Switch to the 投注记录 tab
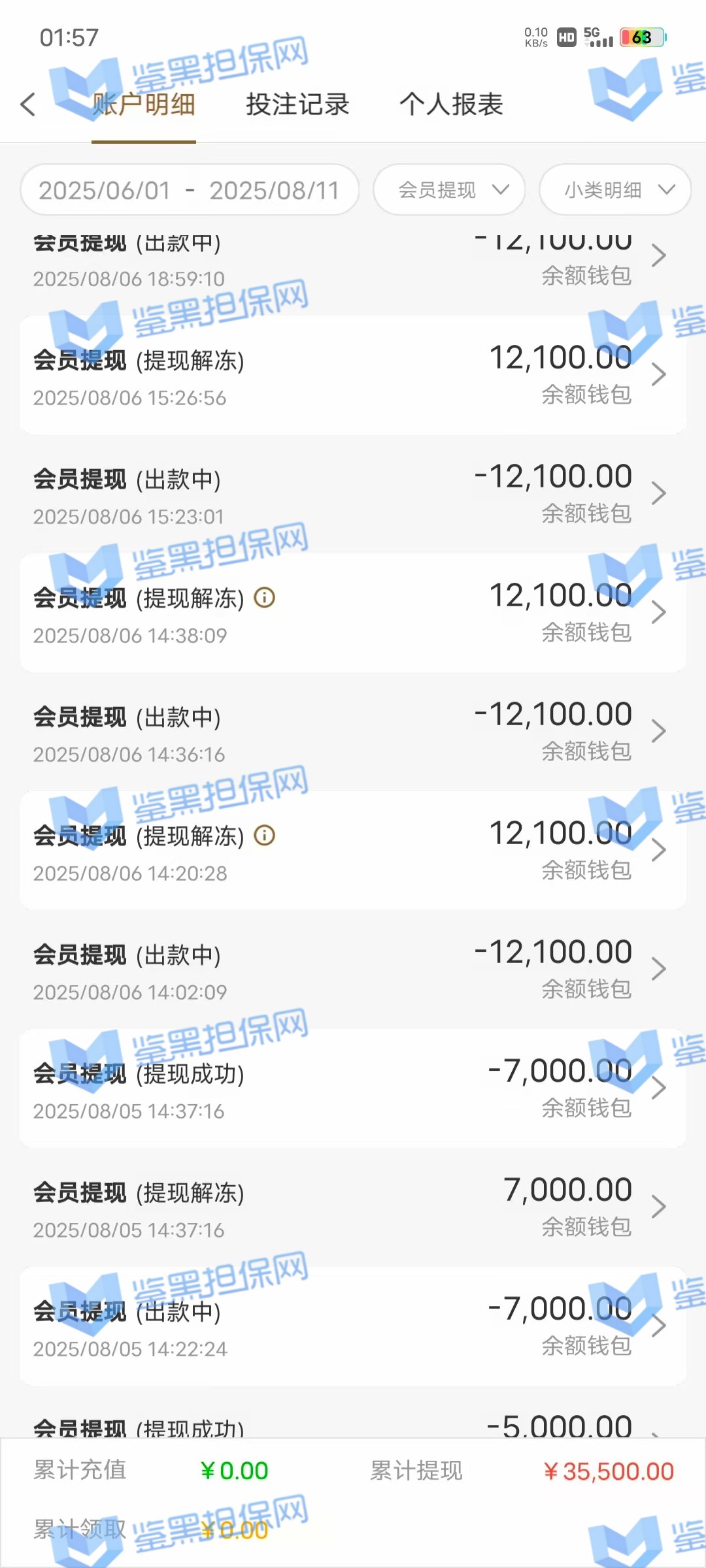 [x=297, y=105]
